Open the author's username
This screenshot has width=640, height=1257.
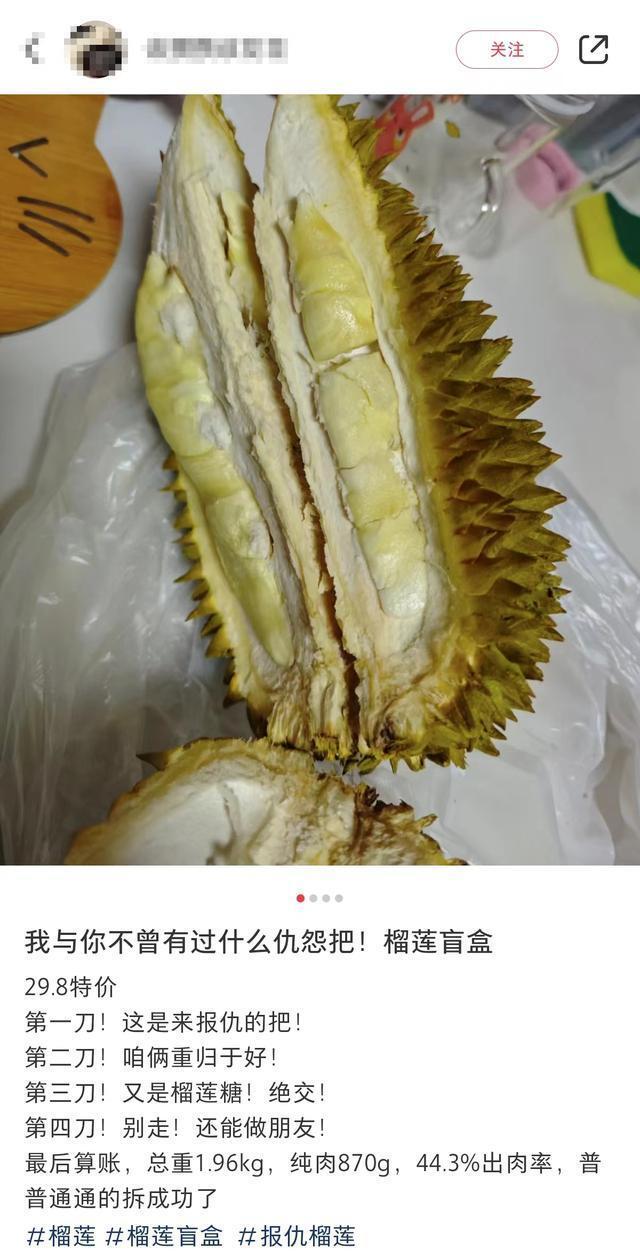(216, 49)
